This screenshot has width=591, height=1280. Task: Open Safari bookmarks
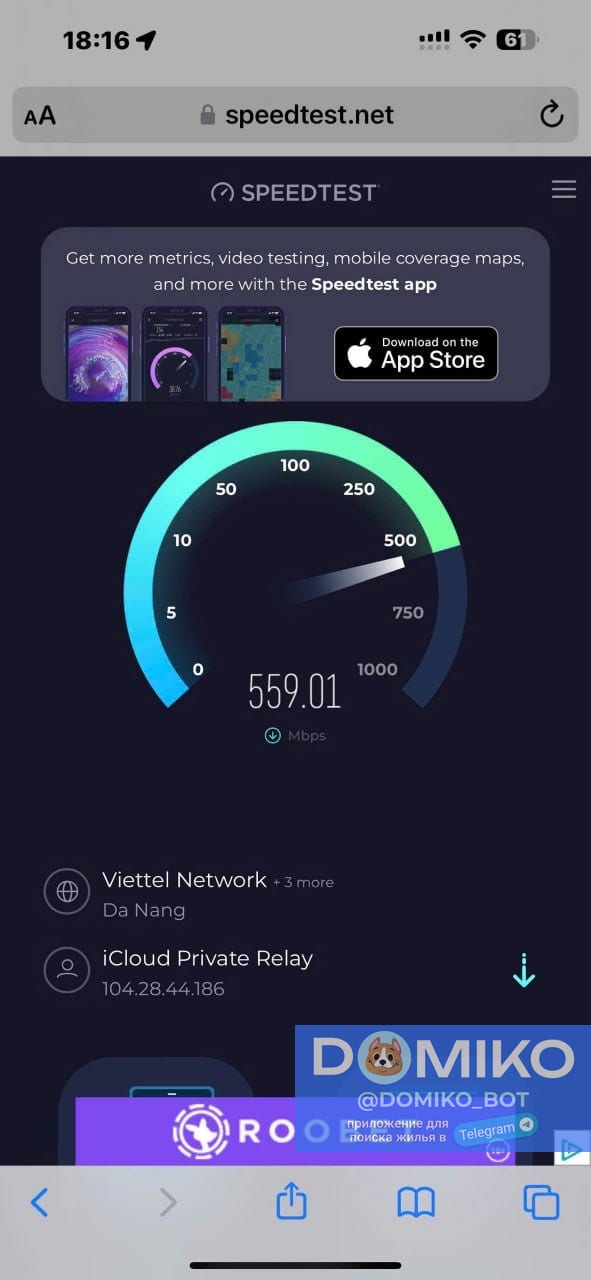(x=416, y=1202)
